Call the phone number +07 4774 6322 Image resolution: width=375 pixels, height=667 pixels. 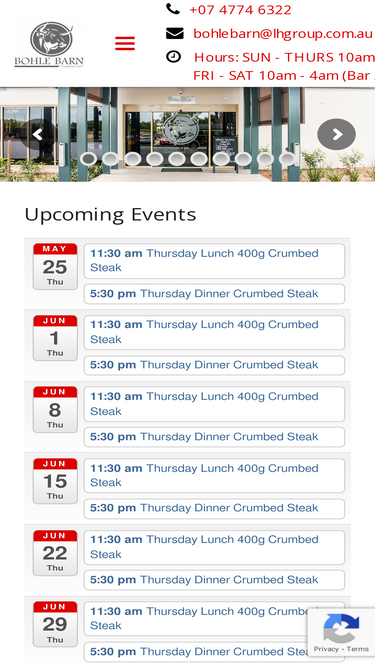240,9
